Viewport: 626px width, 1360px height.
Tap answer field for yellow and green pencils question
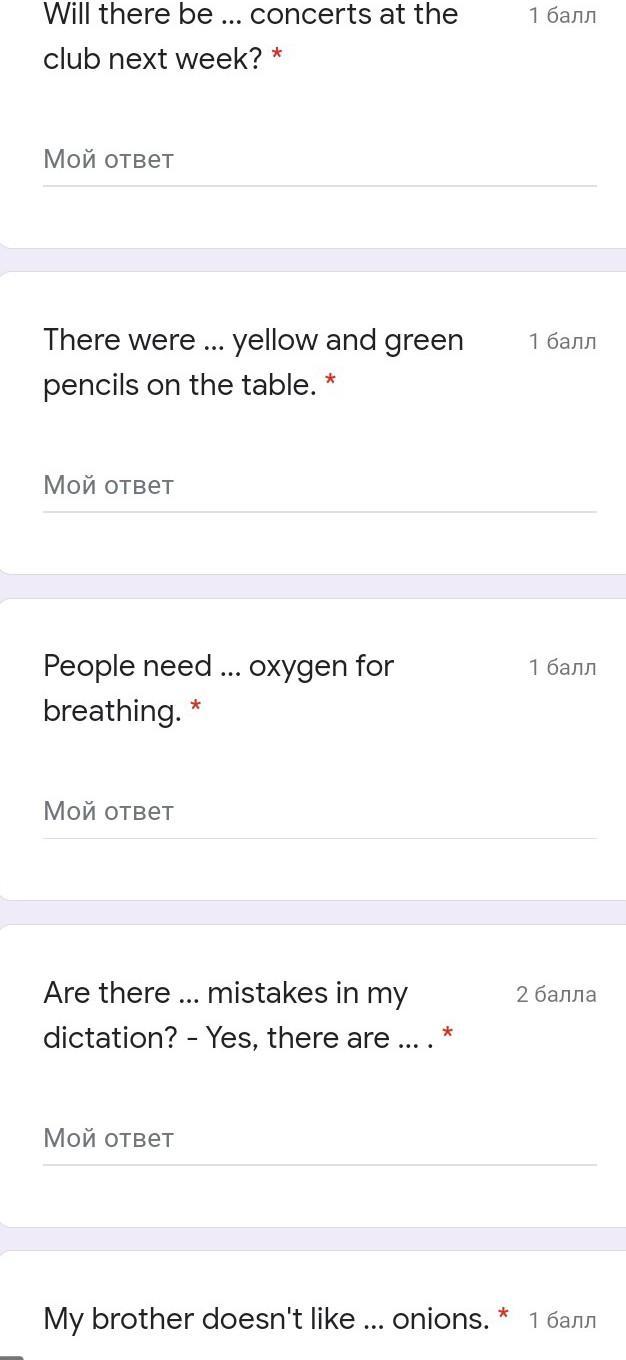[319, 486]
